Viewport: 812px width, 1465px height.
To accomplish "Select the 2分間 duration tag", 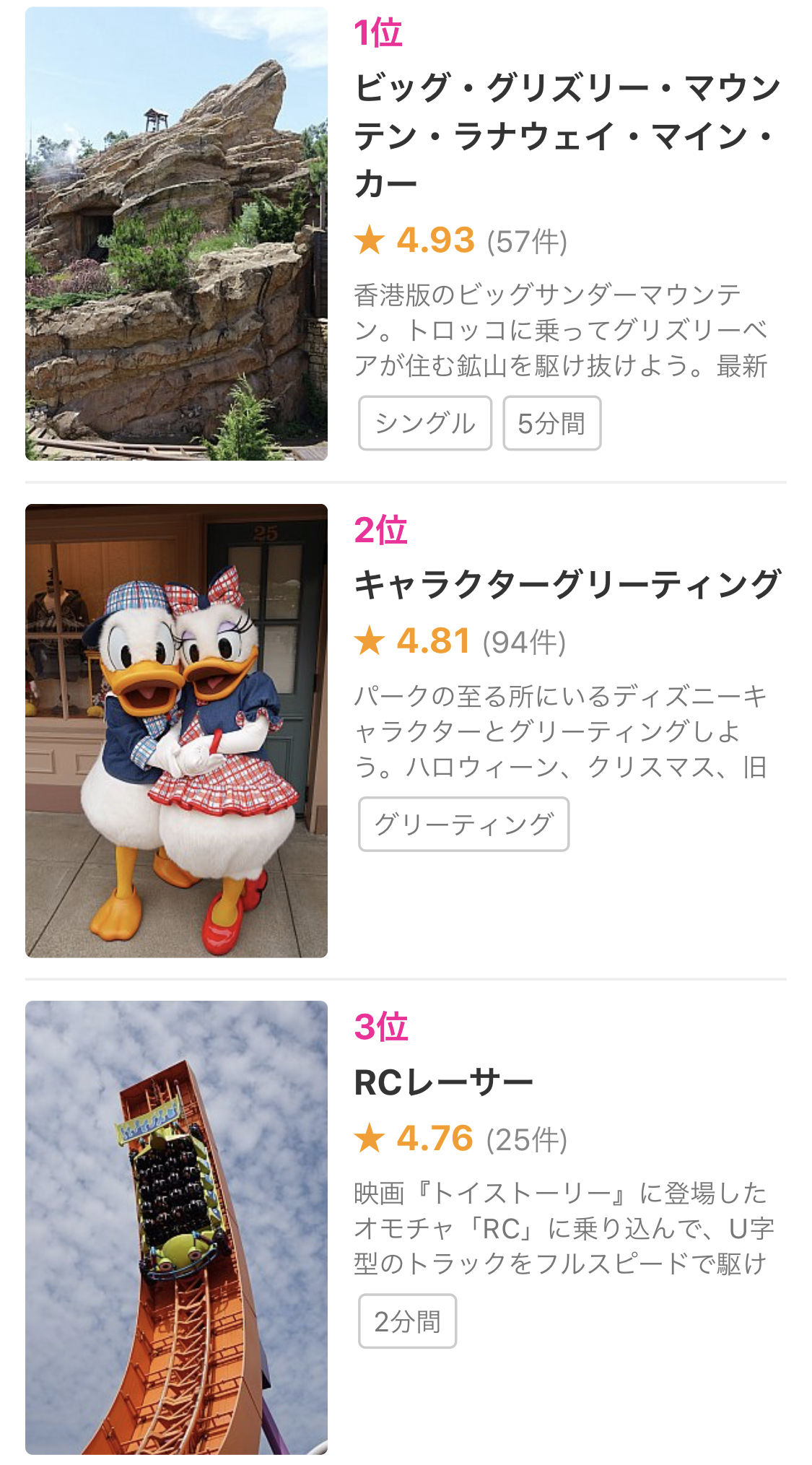I will 407,1321.
